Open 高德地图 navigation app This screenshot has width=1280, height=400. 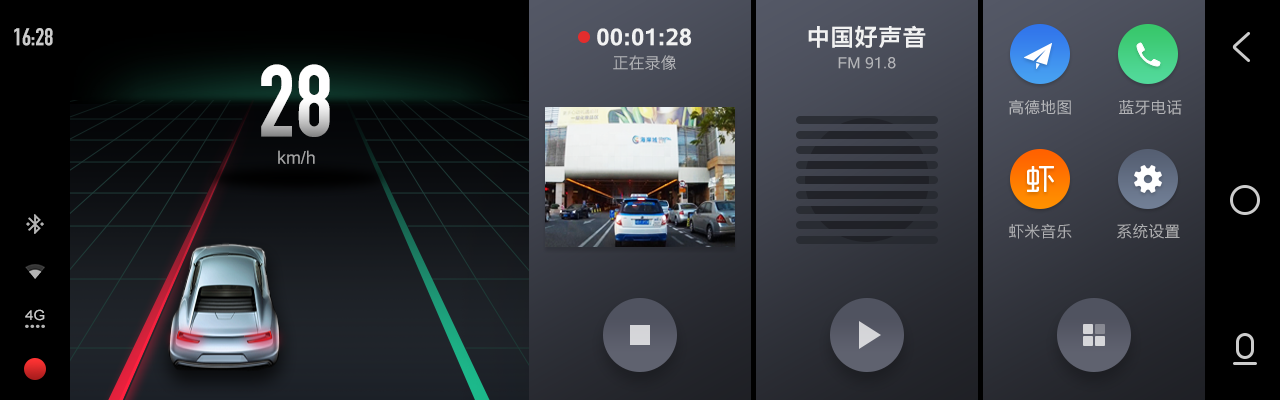pyautogui.click(x=1040, y=54)
